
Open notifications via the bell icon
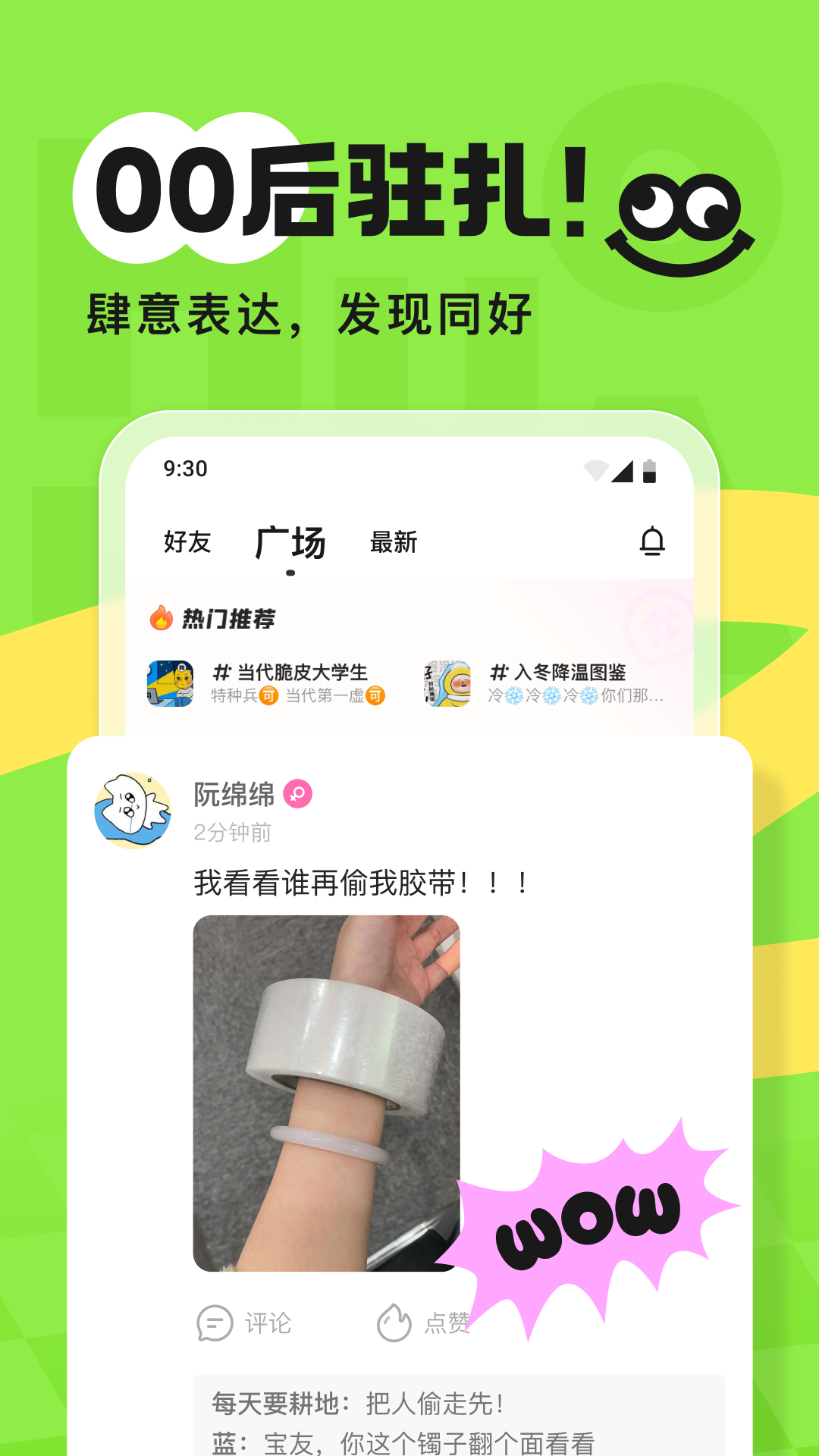654,541
